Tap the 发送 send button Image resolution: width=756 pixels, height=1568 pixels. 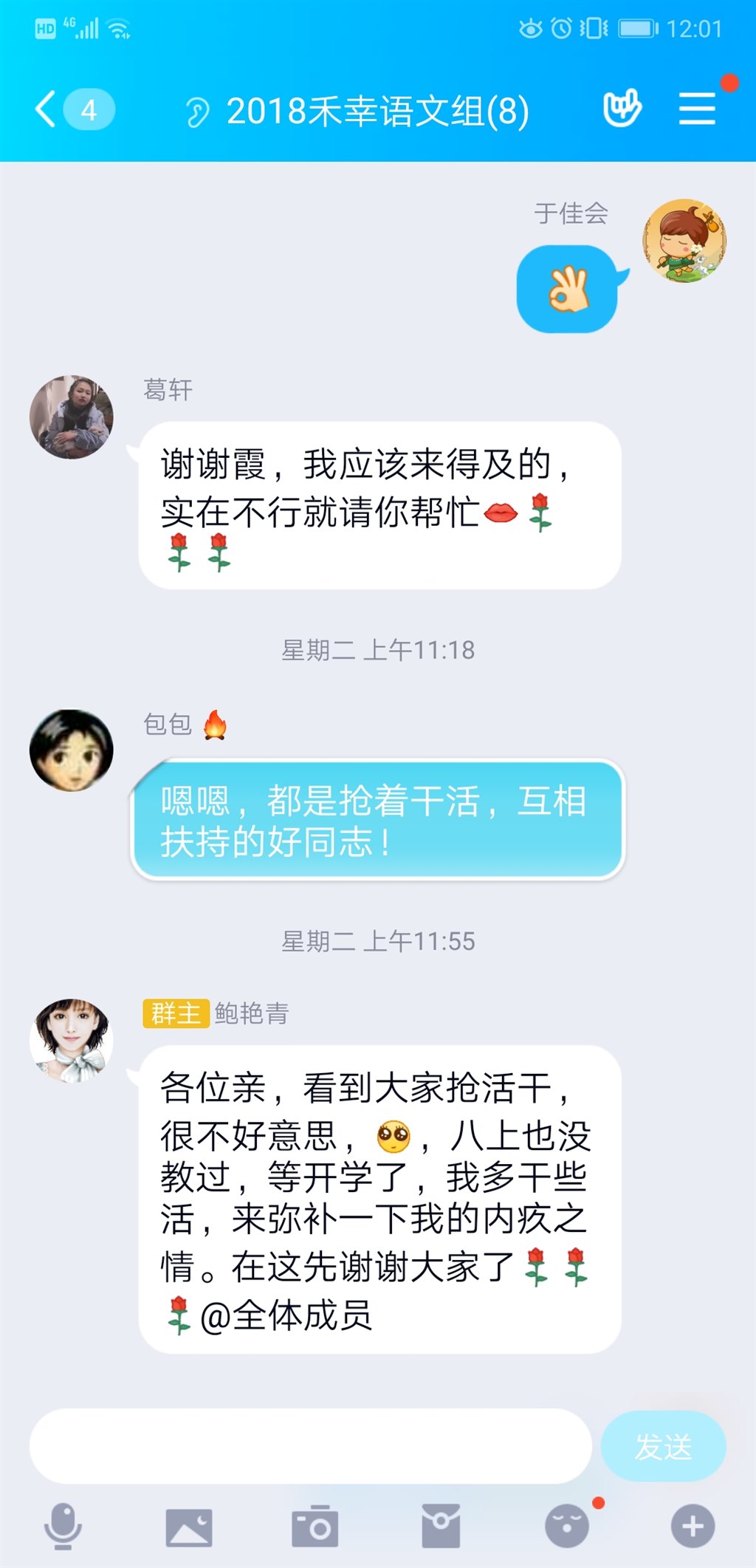[663, 1445]
